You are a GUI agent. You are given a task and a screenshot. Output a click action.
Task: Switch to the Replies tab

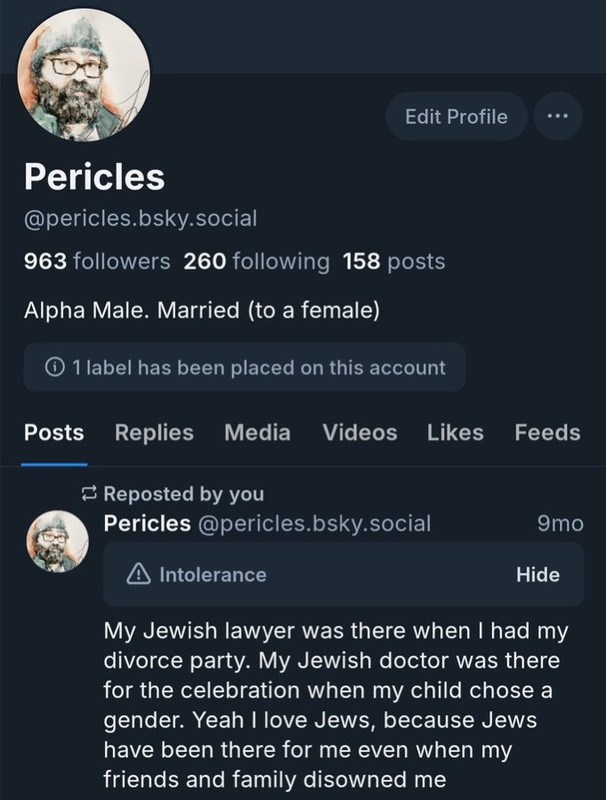[154, 433]
